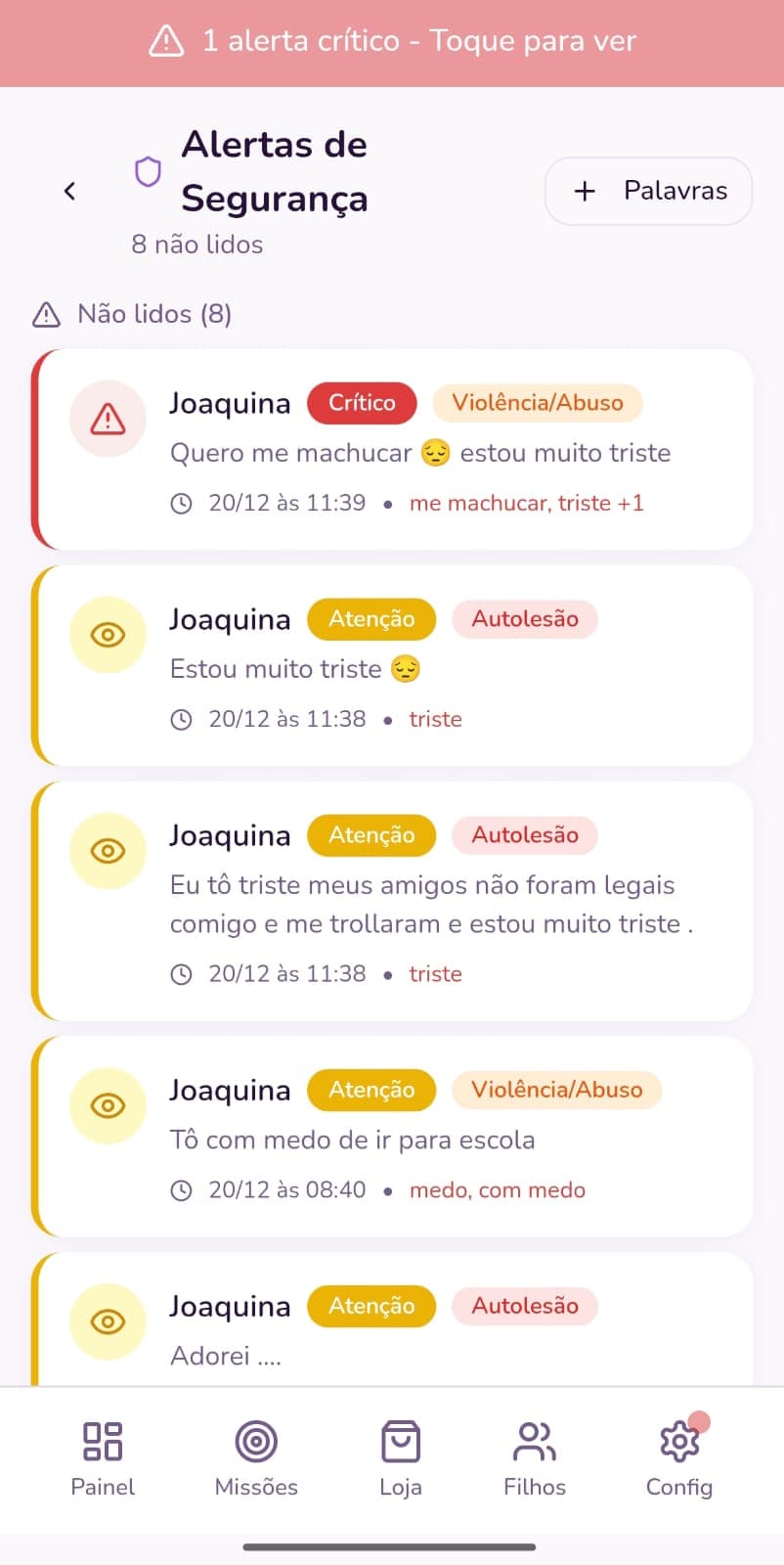784x1565 pixels.
Task: Tap the red warning triangle on Joaquina's critical alert
Action: [x=108, y=419]
